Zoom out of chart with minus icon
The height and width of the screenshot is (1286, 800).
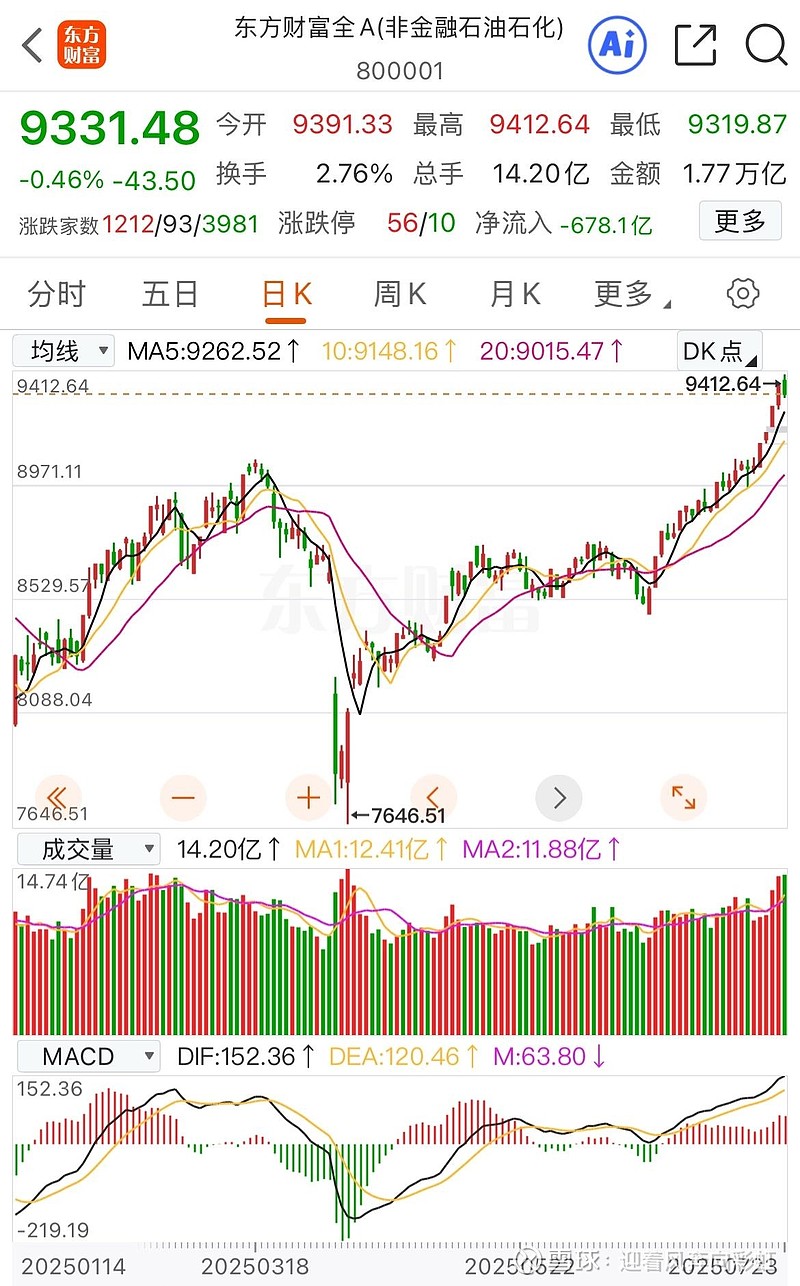[183, 797]
